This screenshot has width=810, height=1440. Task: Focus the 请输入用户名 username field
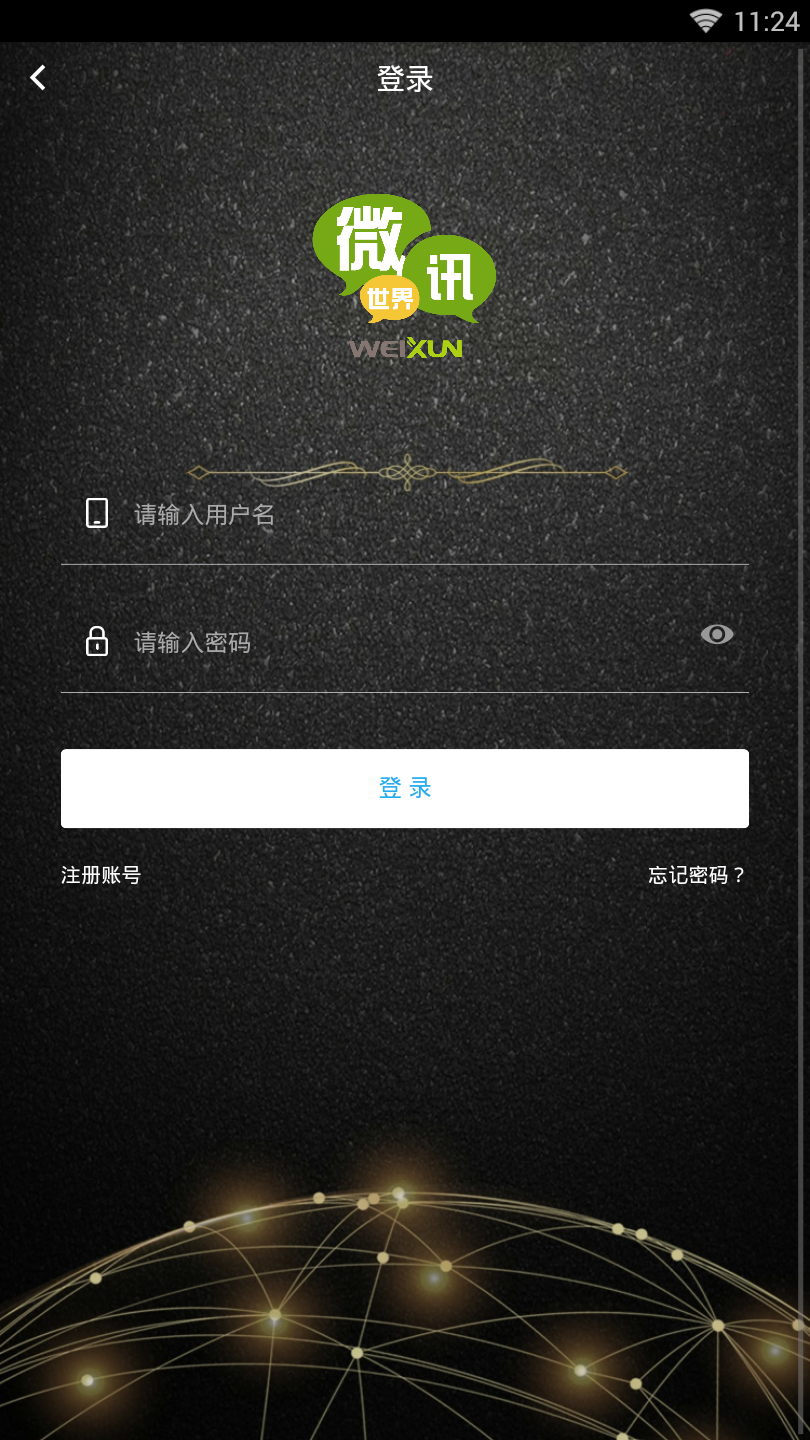pos(300,513)
